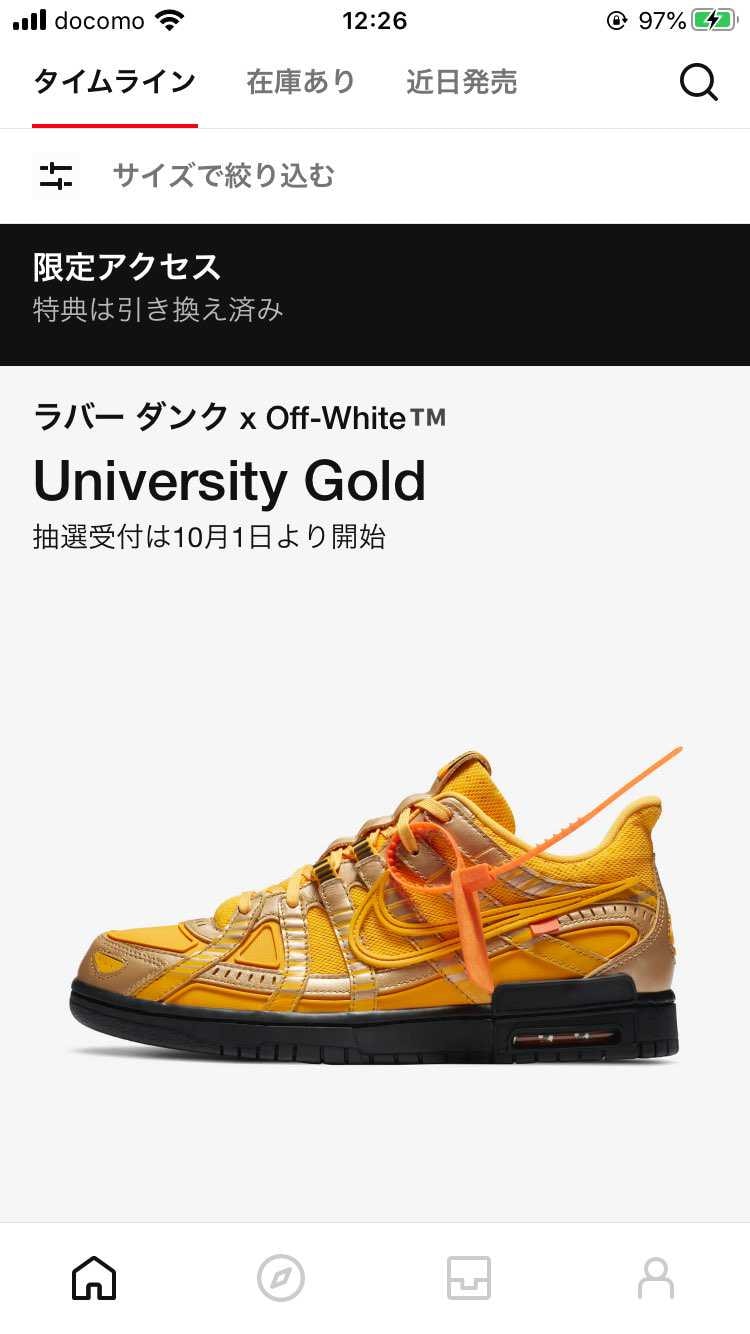Open the Profile icon in bottom navigation

656,1277
